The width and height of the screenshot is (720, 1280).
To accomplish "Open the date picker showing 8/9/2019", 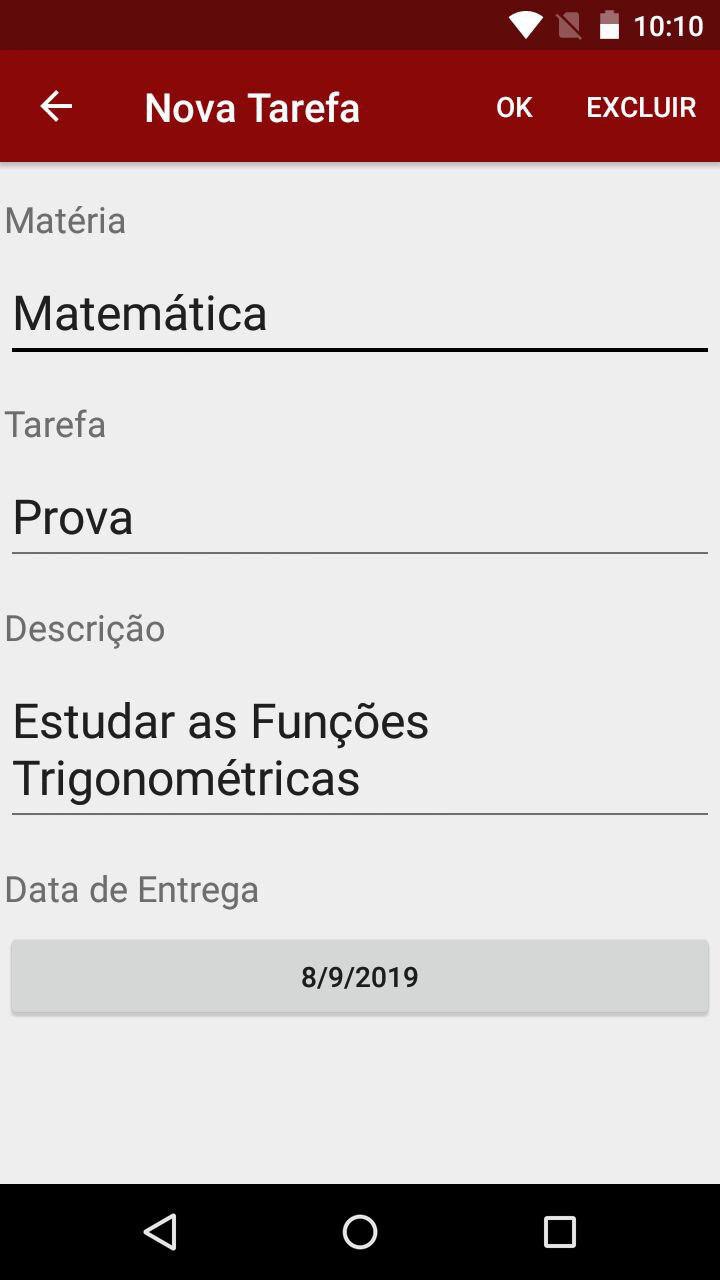I will click(x=360, y=976).
